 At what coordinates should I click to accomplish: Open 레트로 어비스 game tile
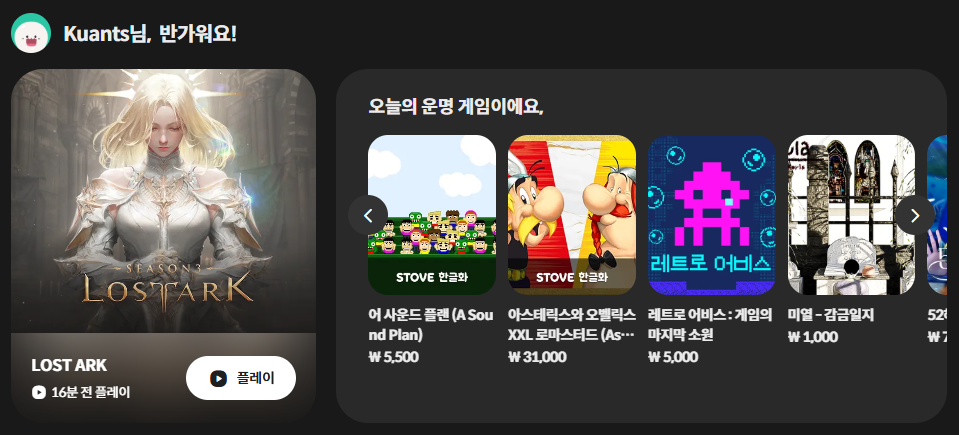point(711,215)
